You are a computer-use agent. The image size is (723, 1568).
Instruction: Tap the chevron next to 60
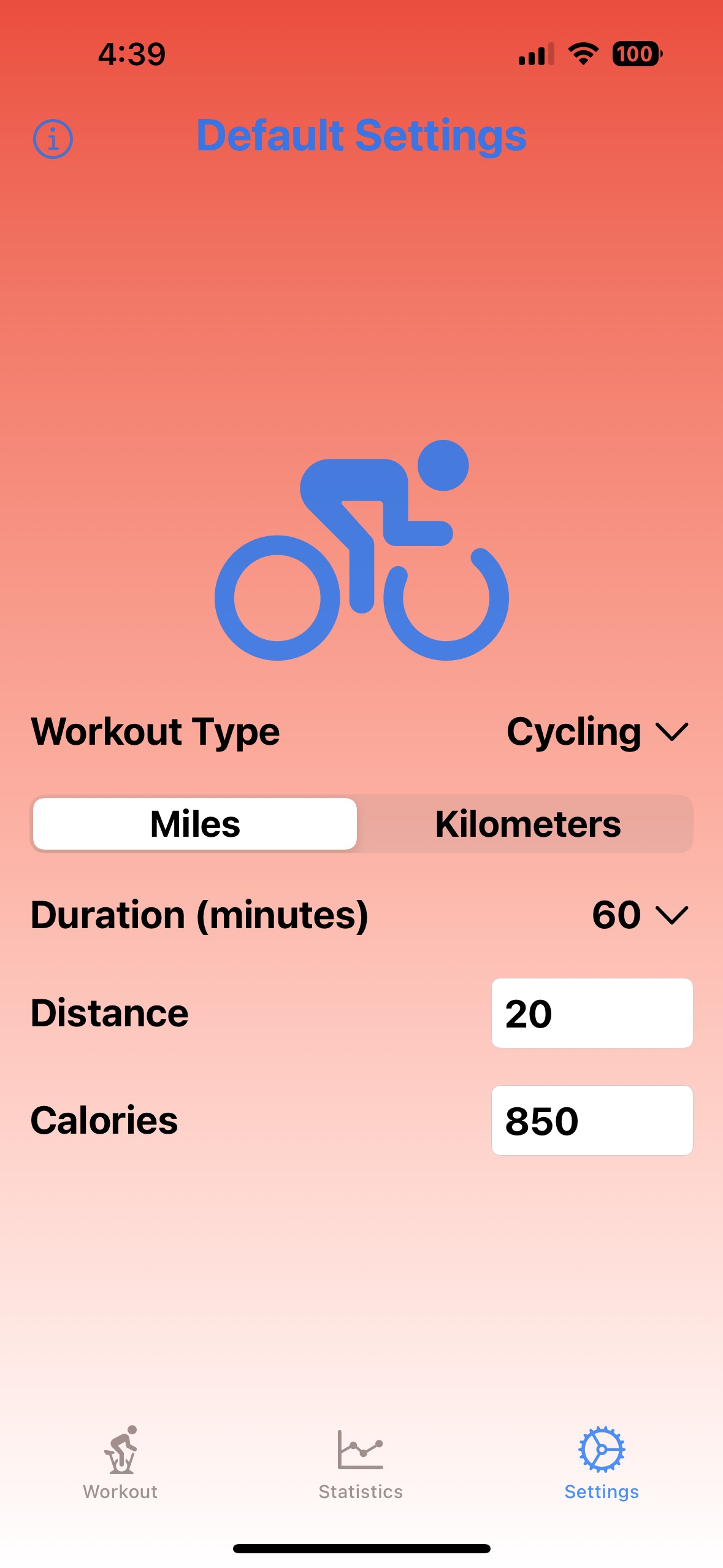671,915
